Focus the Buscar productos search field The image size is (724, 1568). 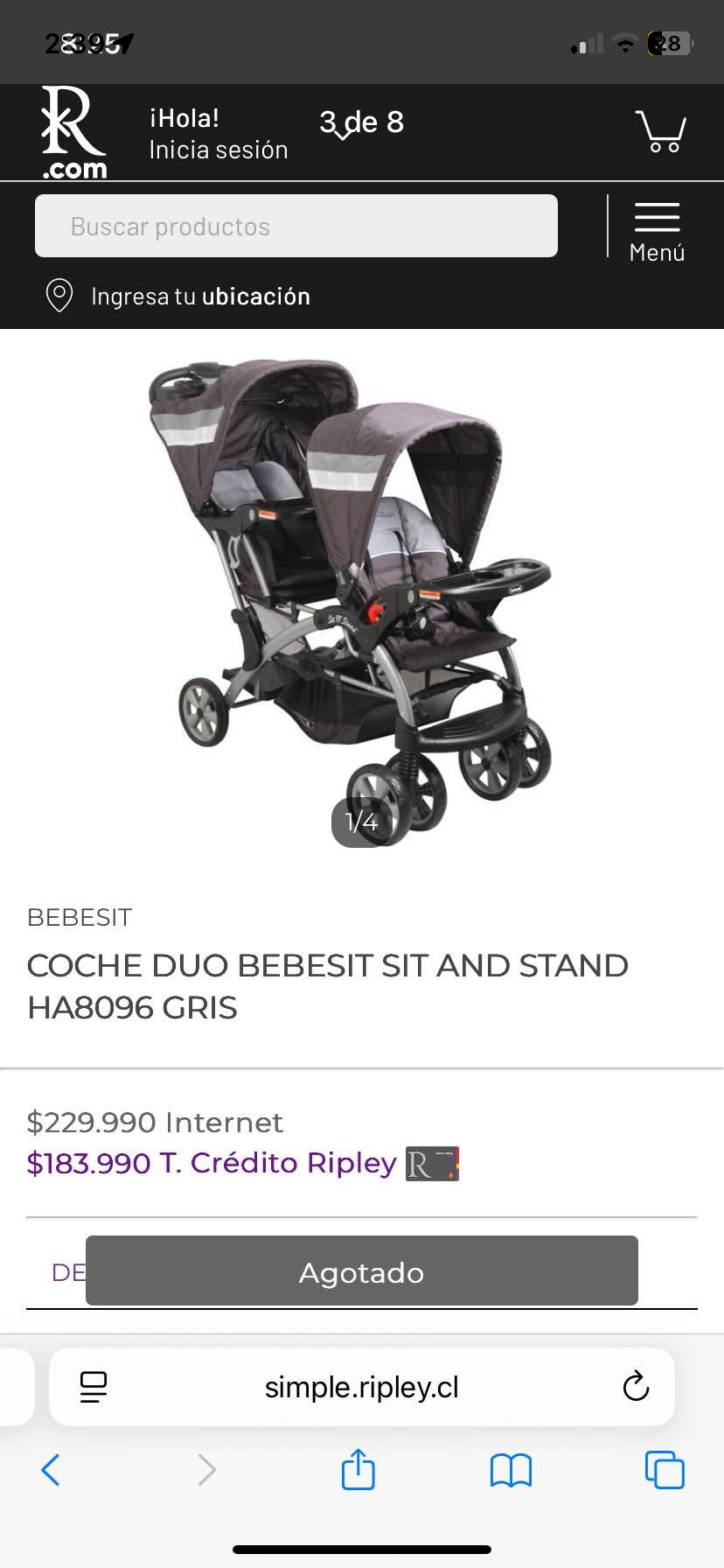[296, 227]
